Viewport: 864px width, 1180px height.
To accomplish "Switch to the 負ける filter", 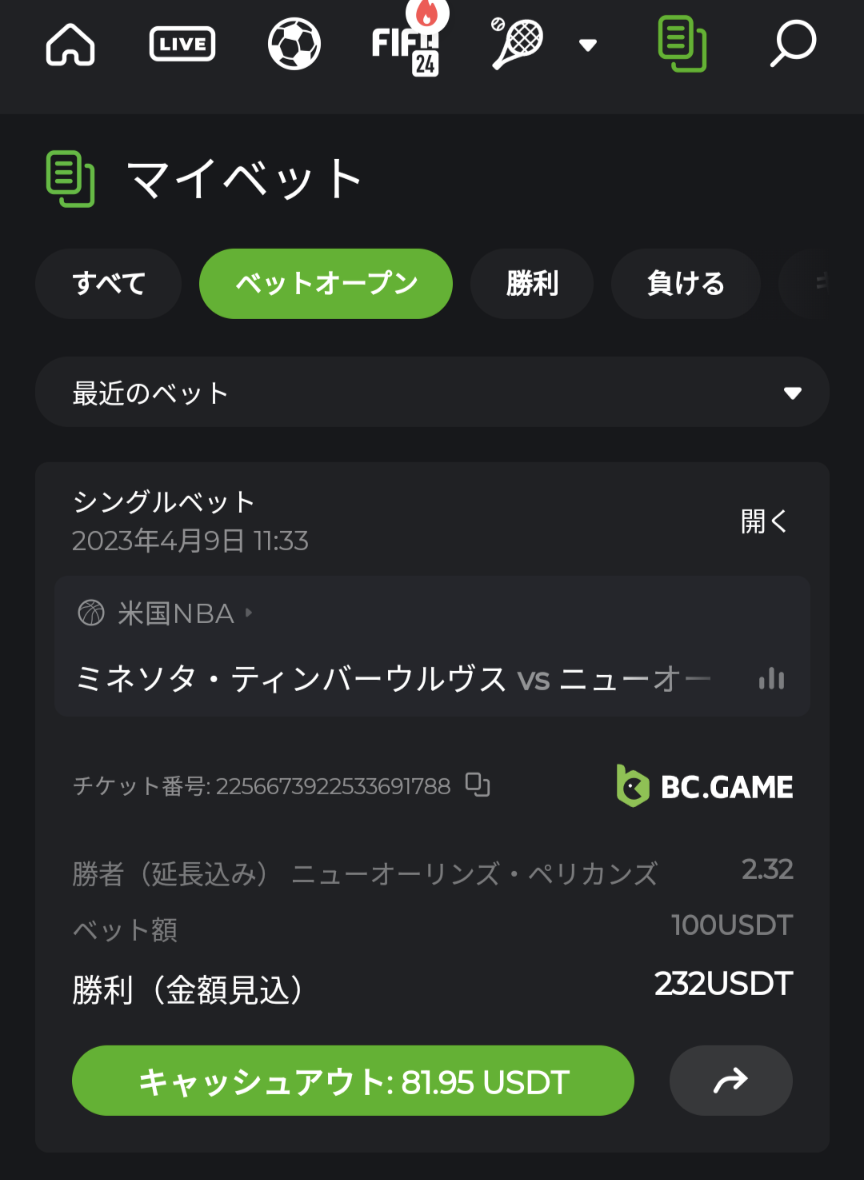I will coord(686,284).
